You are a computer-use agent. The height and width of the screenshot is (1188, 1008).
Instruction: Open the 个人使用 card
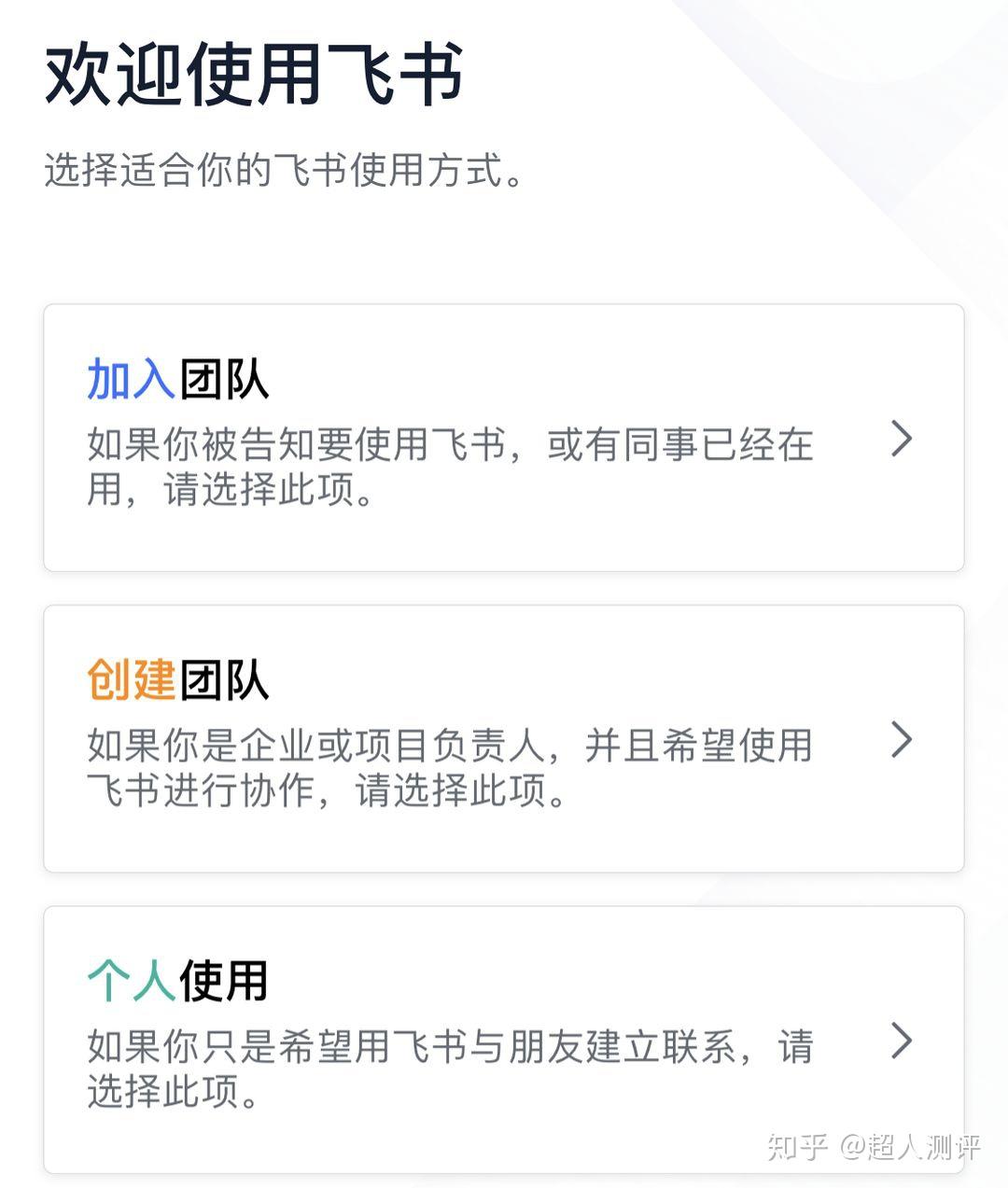tap(503, 1039)
